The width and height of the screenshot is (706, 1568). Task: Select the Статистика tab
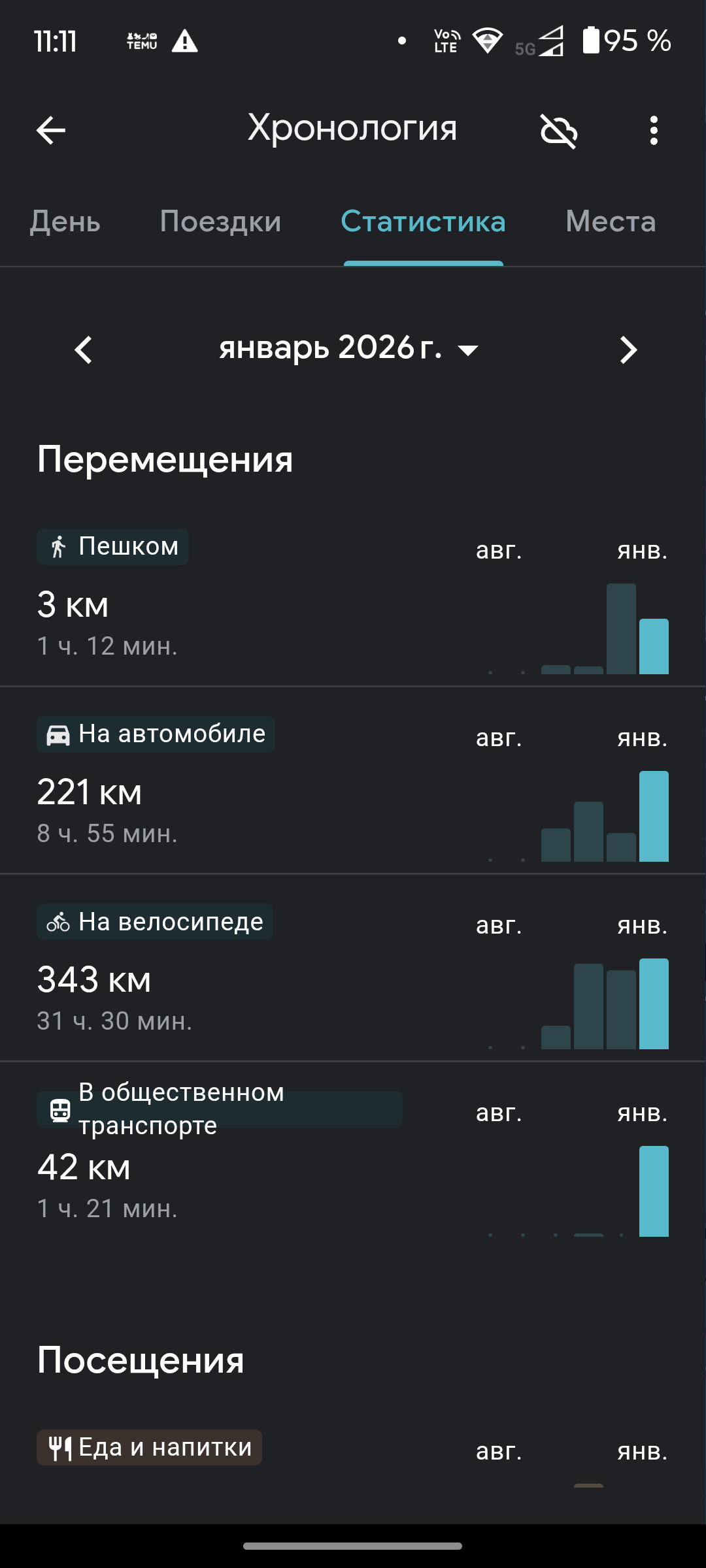[x=423, y=221]
